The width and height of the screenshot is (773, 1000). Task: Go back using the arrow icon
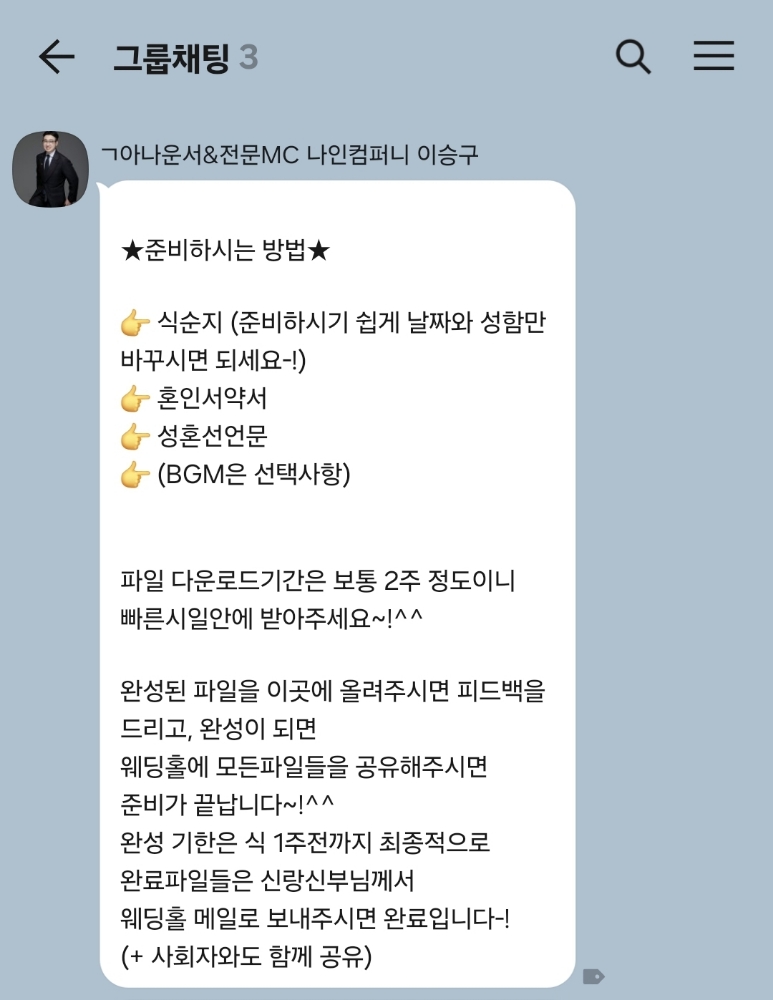coord(57,57)
